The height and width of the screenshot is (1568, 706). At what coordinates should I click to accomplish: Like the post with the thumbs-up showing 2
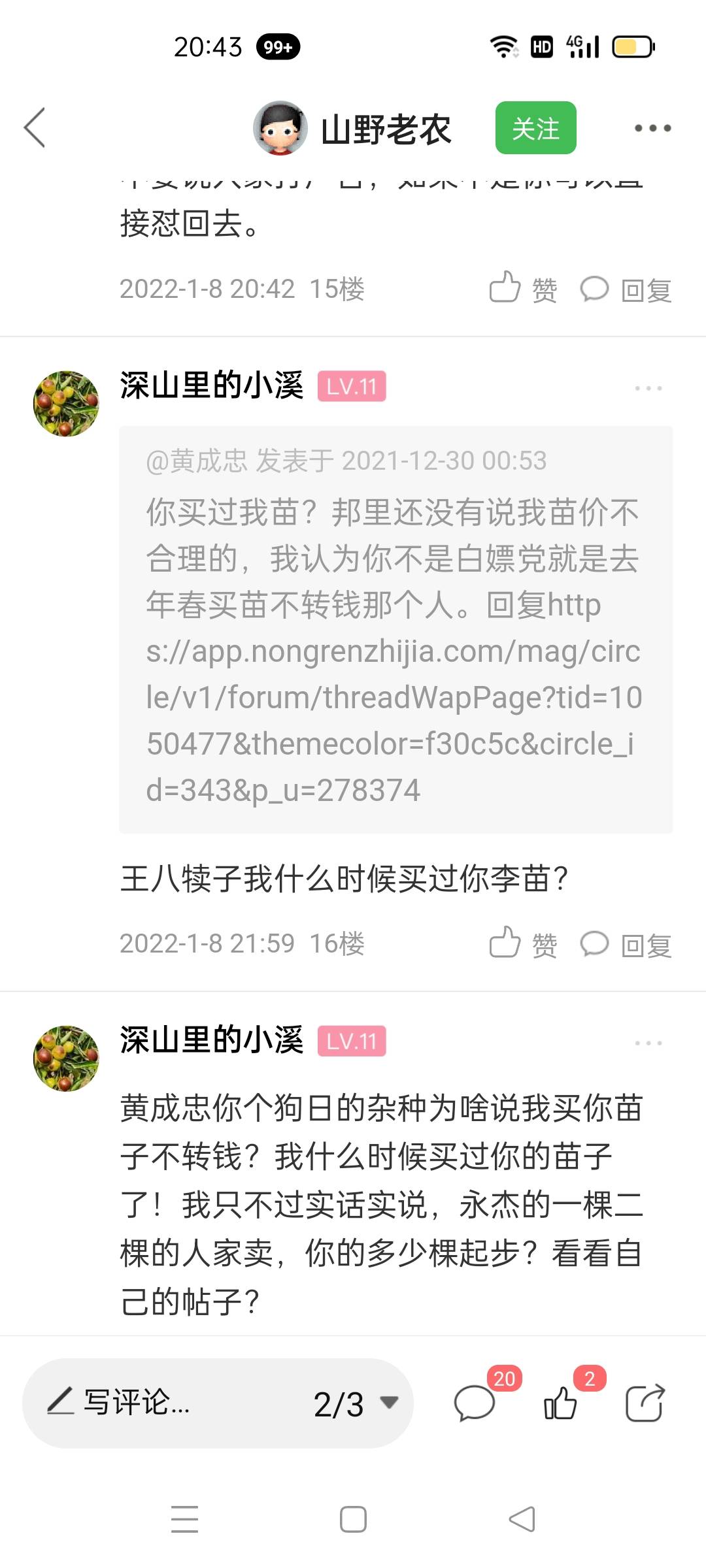tap(561, 1403)
